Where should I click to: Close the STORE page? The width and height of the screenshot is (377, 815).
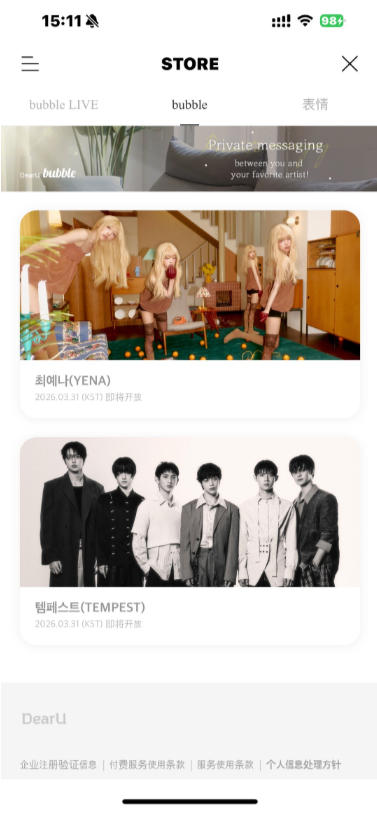(349, 64)
